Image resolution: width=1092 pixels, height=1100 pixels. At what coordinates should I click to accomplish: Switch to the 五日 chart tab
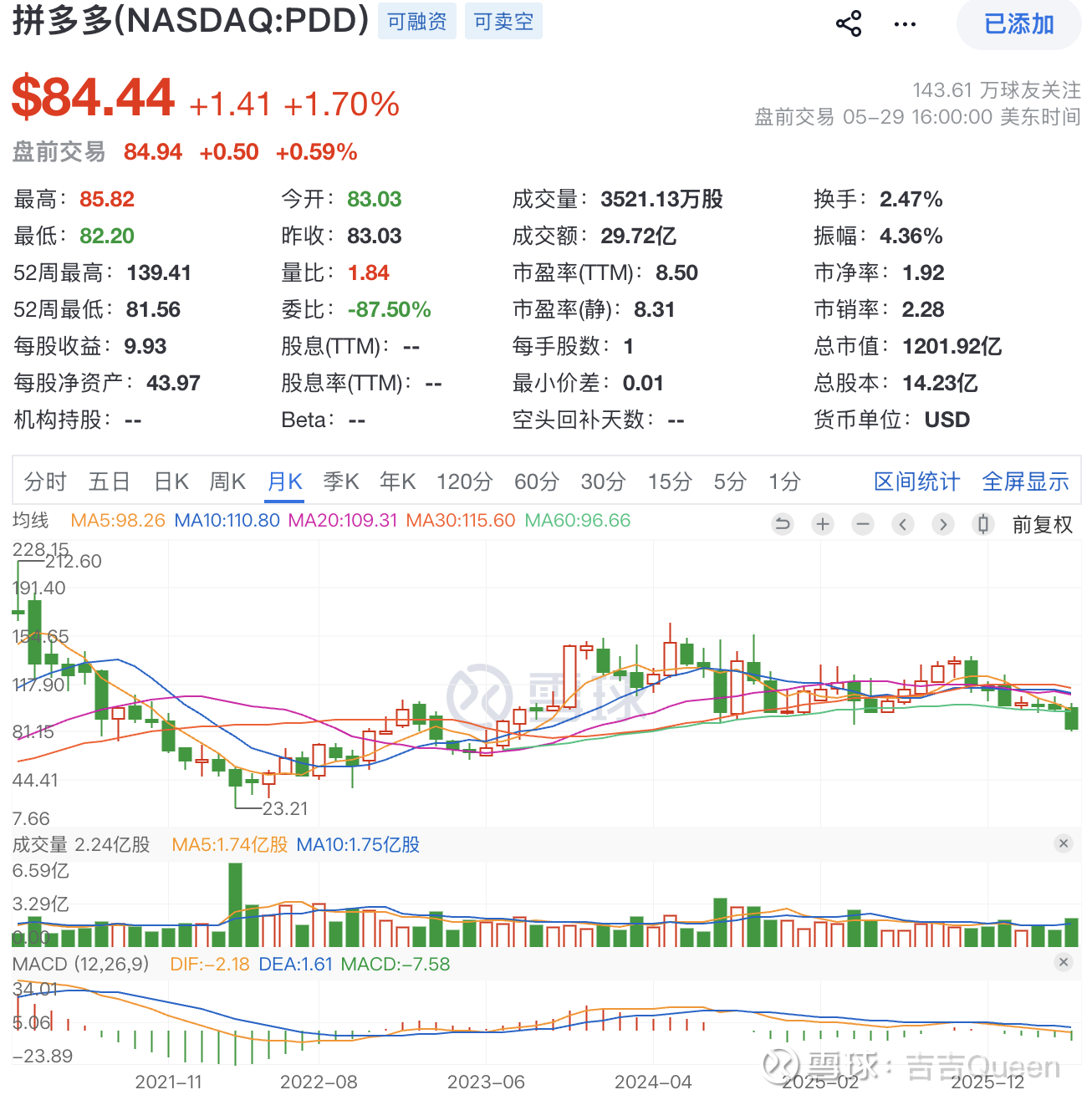tap(110, 481)
